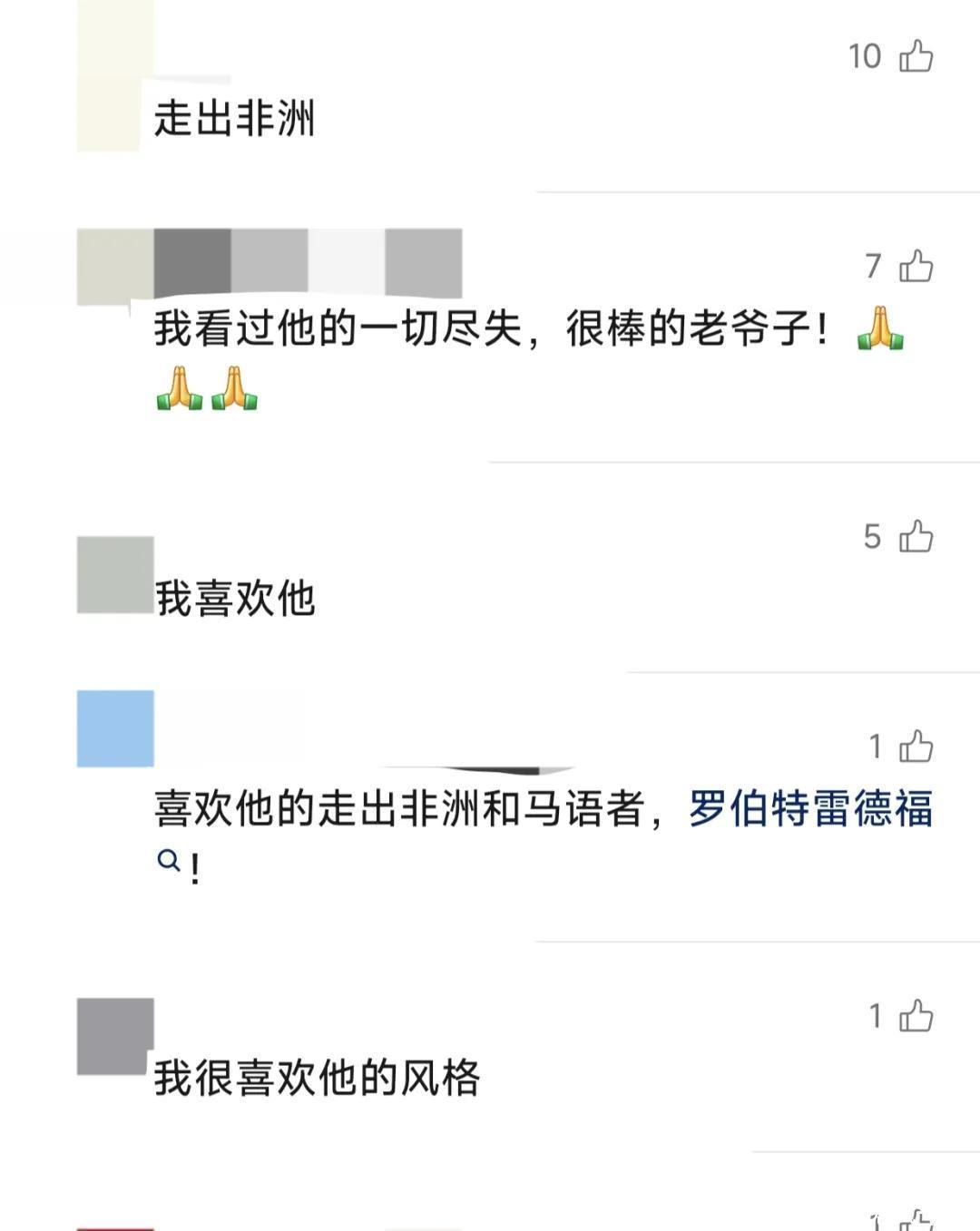
Task: Like the comment 我很喜欢他的风格
Action: [x=916, y=1016]
